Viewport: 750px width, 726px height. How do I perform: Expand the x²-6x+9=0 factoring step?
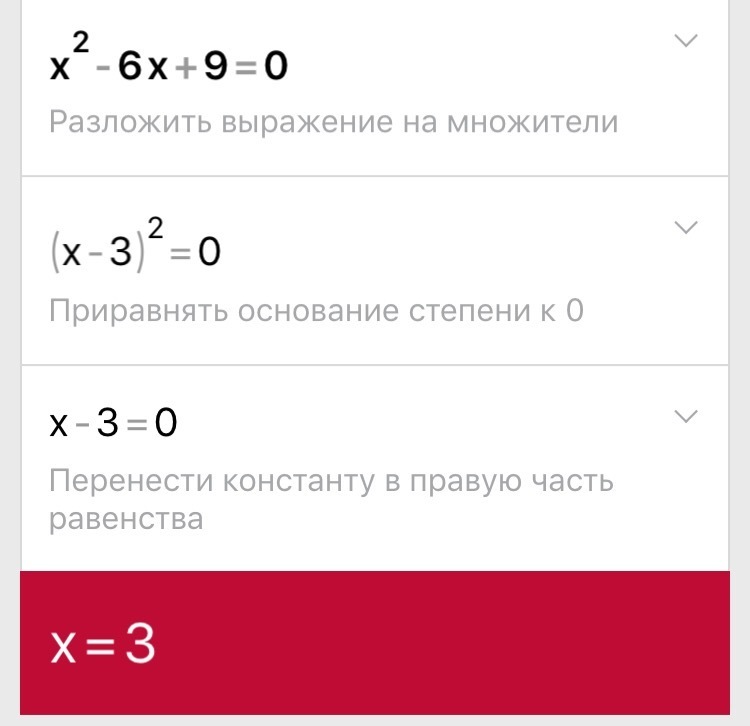(685, 41)
